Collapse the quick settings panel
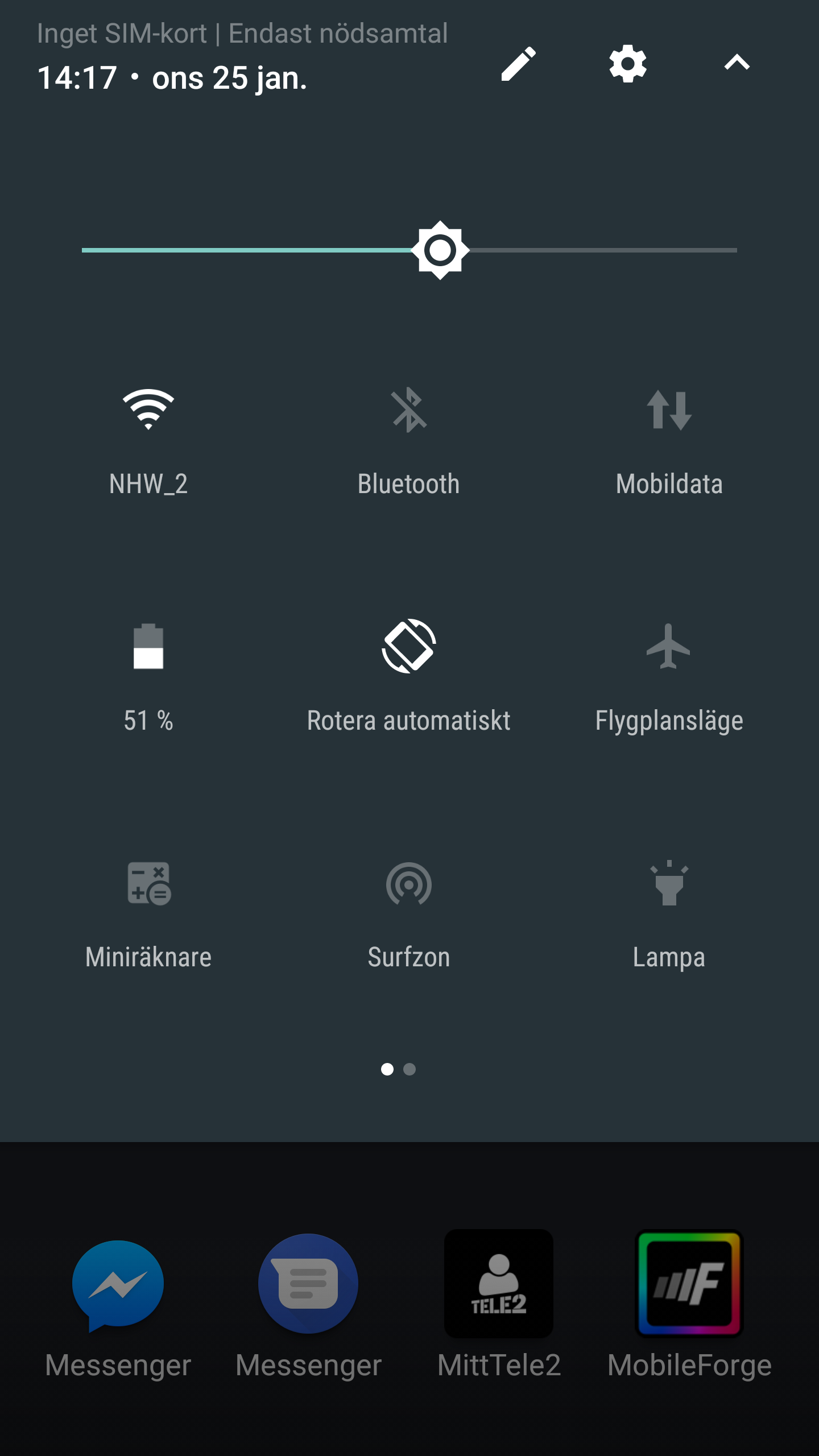The image size is (819, 1456). click(x=737, y=63)
